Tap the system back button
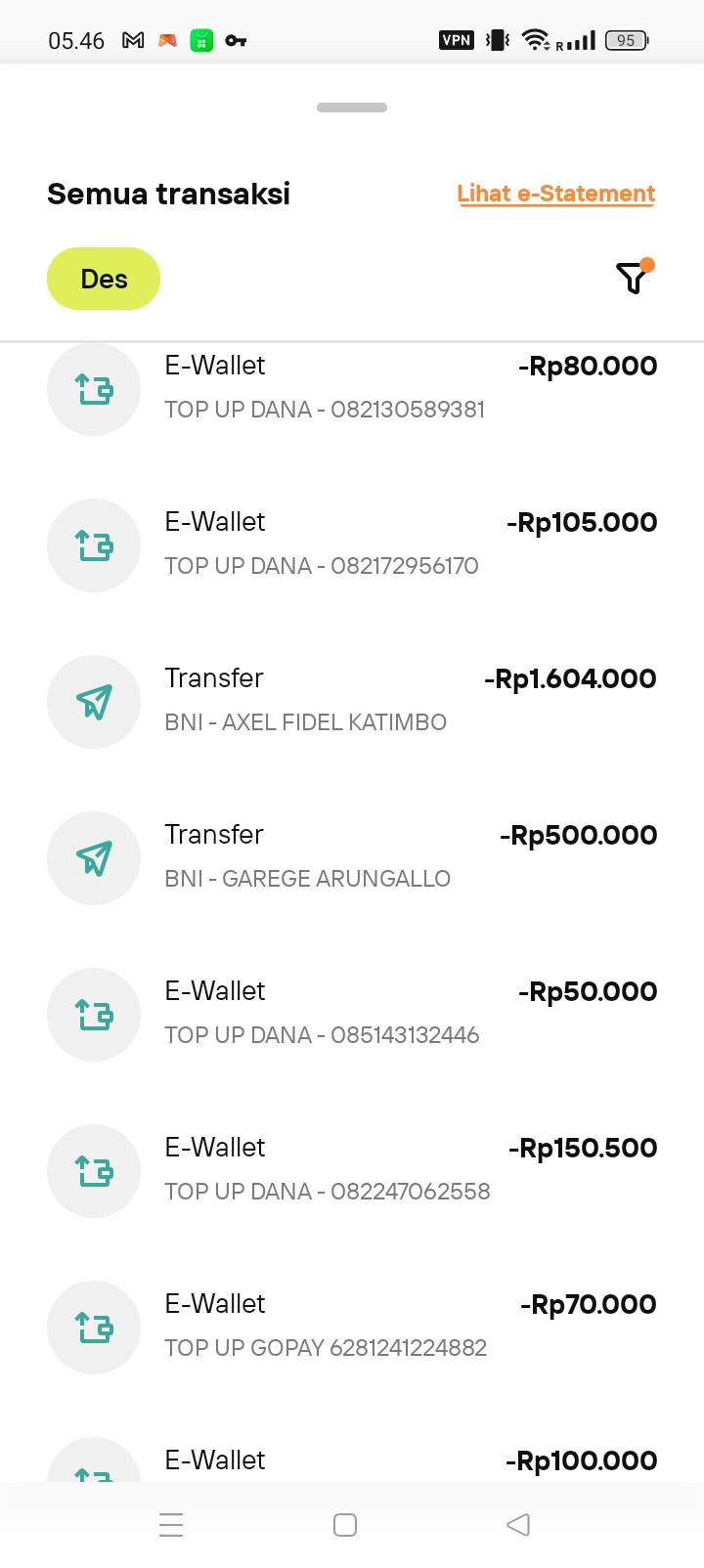 click(518, 1525)
